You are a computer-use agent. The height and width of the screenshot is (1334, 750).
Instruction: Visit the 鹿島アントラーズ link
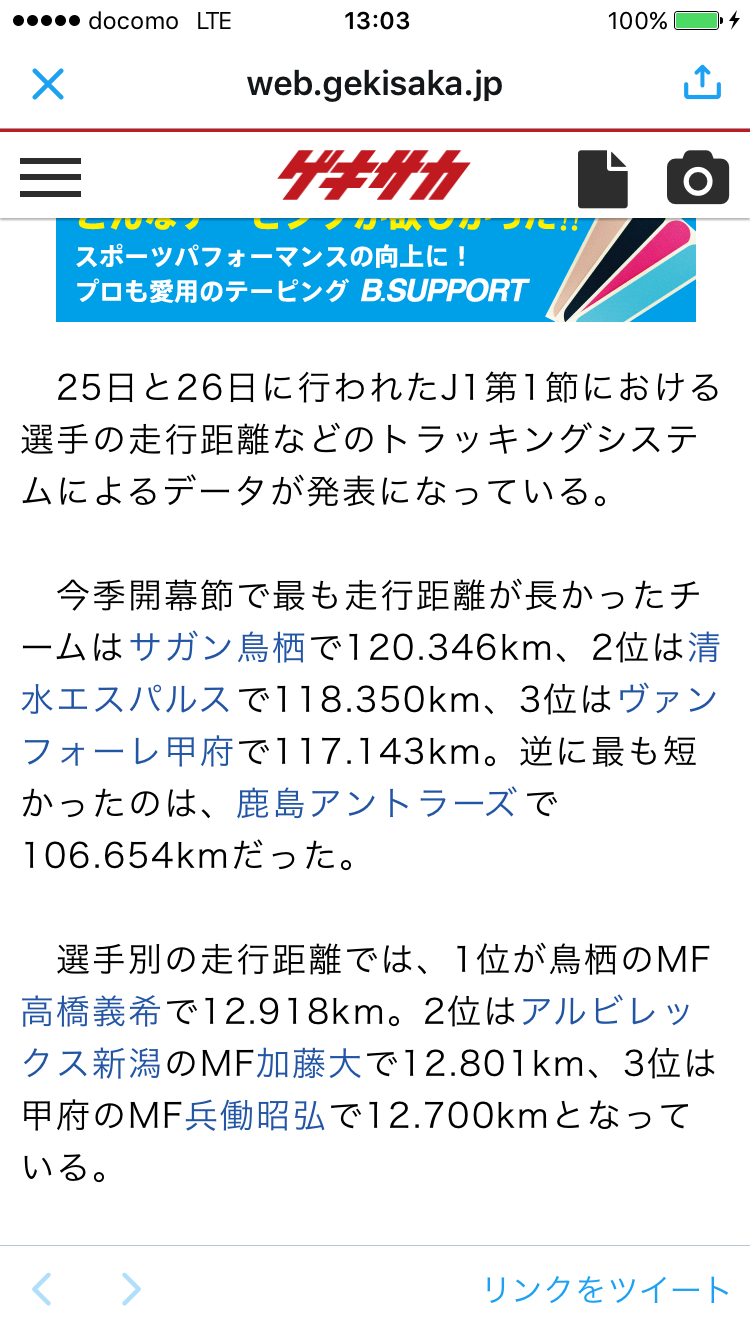coord(377,804)
